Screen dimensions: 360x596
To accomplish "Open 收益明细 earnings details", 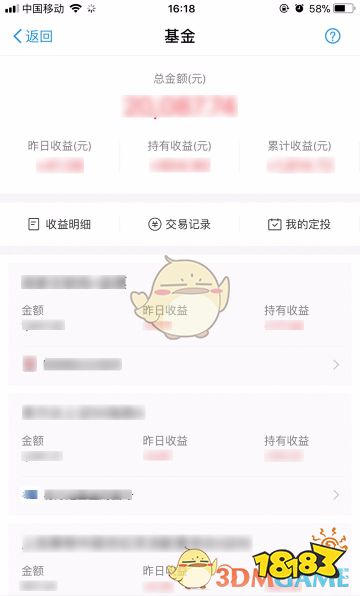I will [x=60, y=224].
